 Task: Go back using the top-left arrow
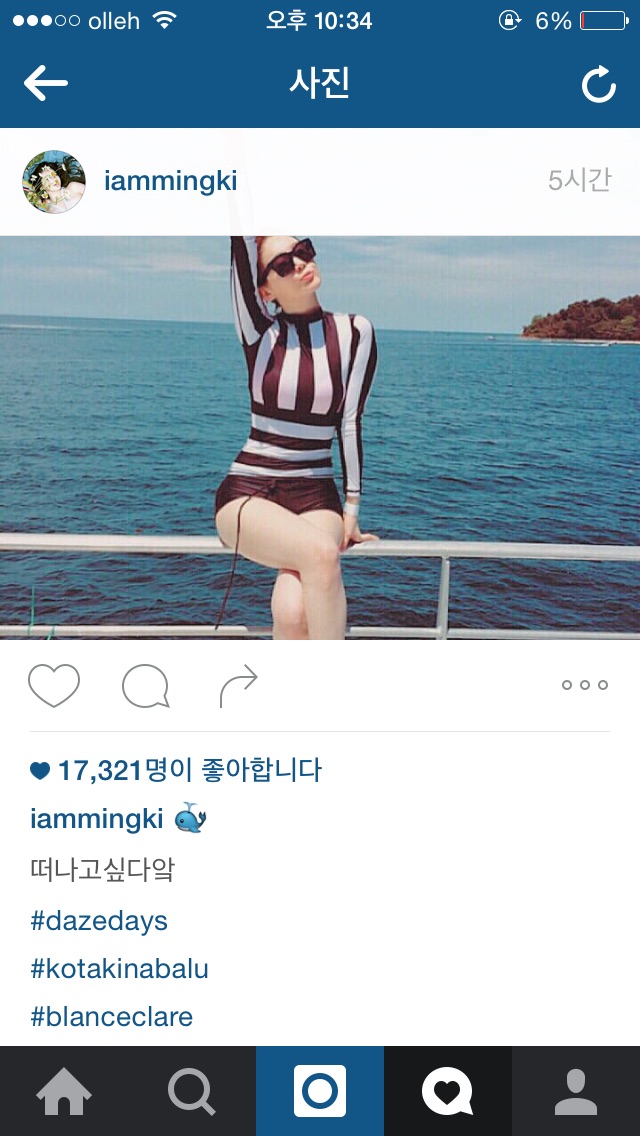click(x=46, y=84)
